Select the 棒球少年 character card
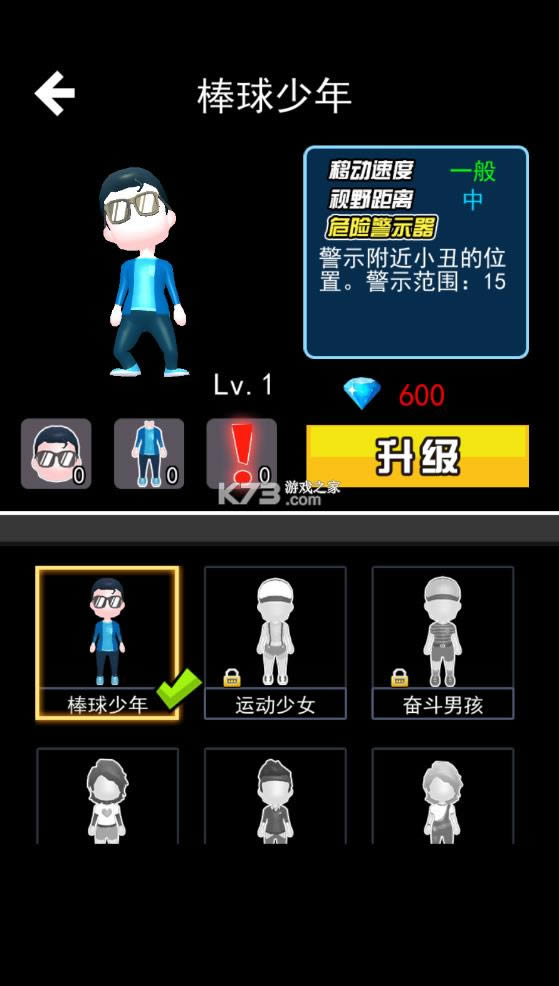The image size is (559, 986). [x=108, y=643]
